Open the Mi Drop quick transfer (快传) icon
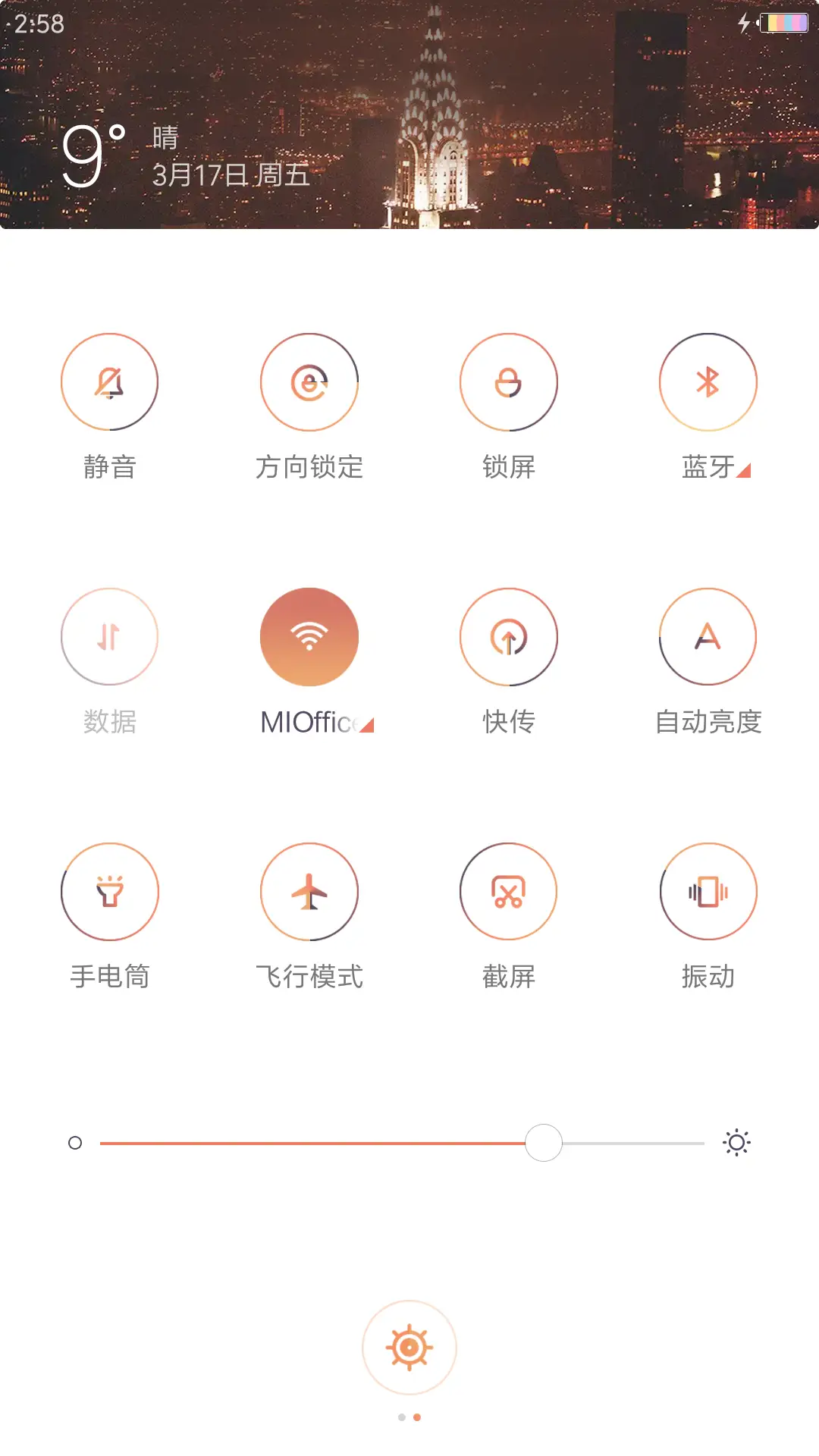819x1456 pixels. pos(508,637)
